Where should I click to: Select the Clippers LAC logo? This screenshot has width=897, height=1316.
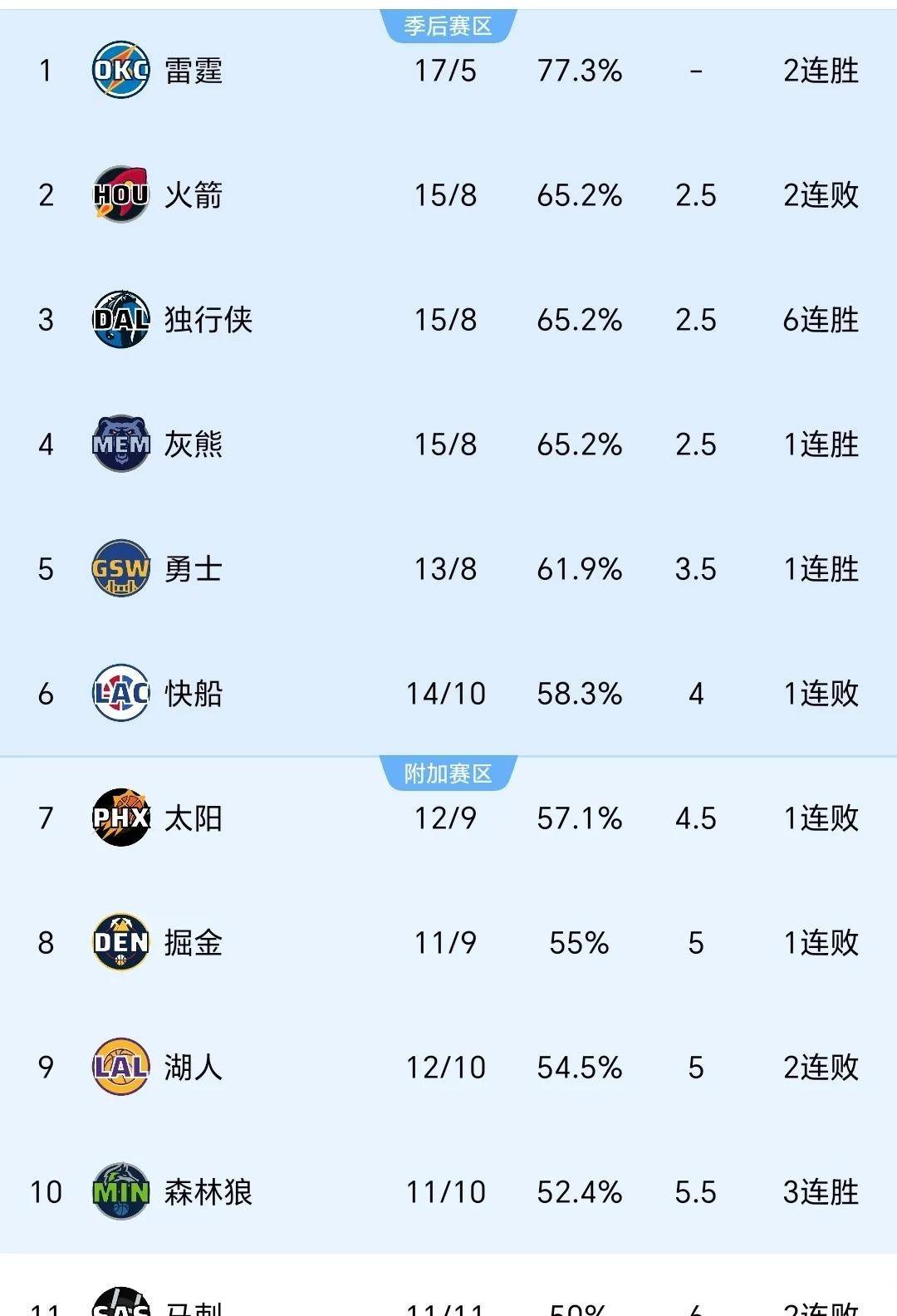(x=121, y=692)
